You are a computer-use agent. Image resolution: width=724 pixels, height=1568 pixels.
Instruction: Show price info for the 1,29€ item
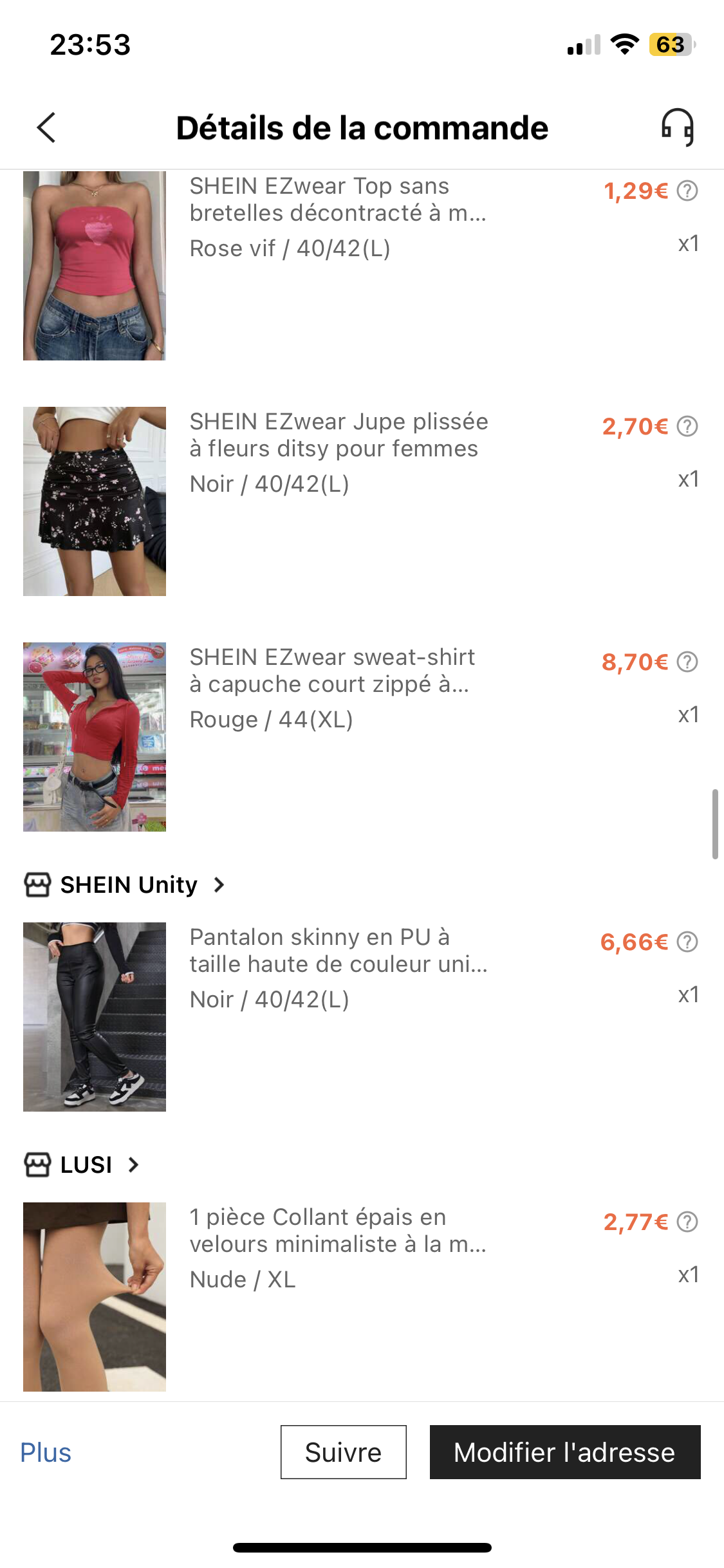(687, 191)
